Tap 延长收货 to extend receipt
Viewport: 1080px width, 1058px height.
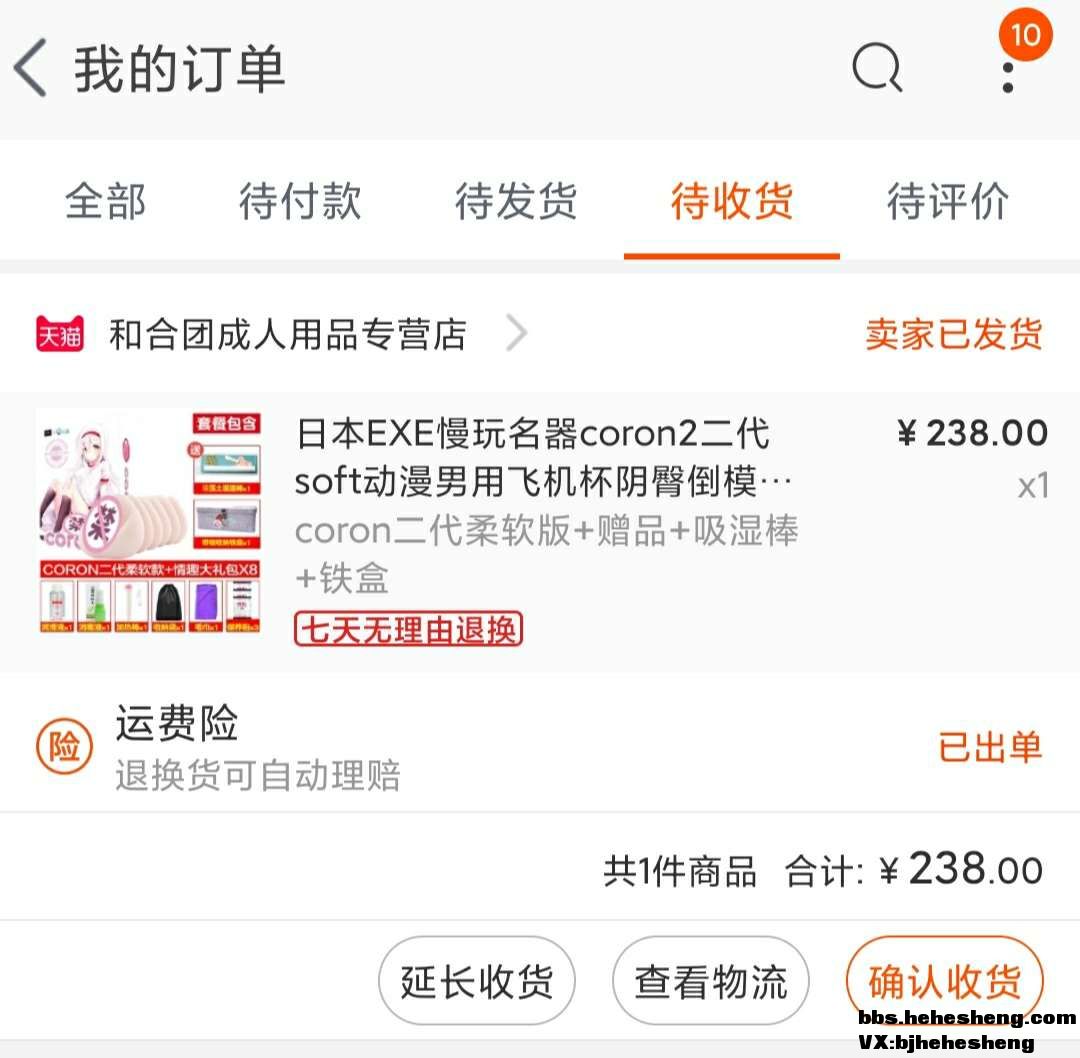(x=477, y=981)
